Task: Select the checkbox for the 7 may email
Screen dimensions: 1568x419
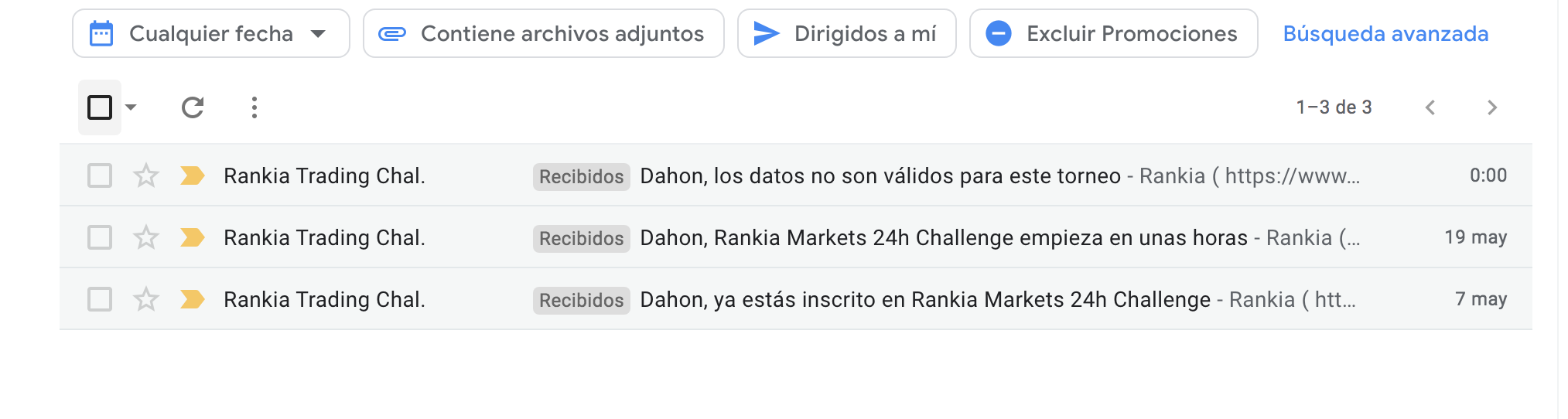Action: [x=100, y=299]
